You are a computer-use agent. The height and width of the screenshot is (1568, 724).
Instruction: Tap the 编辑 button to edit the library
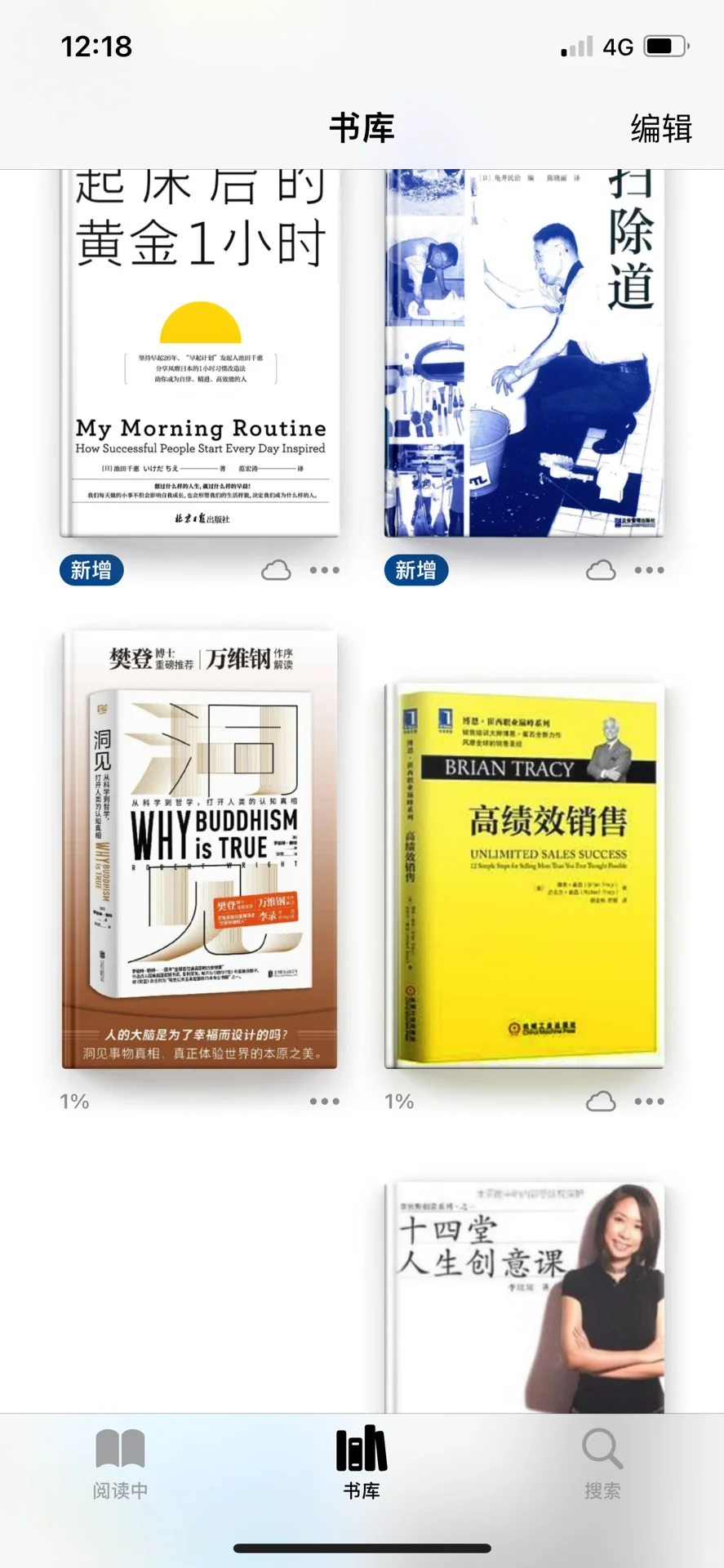pyautogui.click(x=661, y=128)
